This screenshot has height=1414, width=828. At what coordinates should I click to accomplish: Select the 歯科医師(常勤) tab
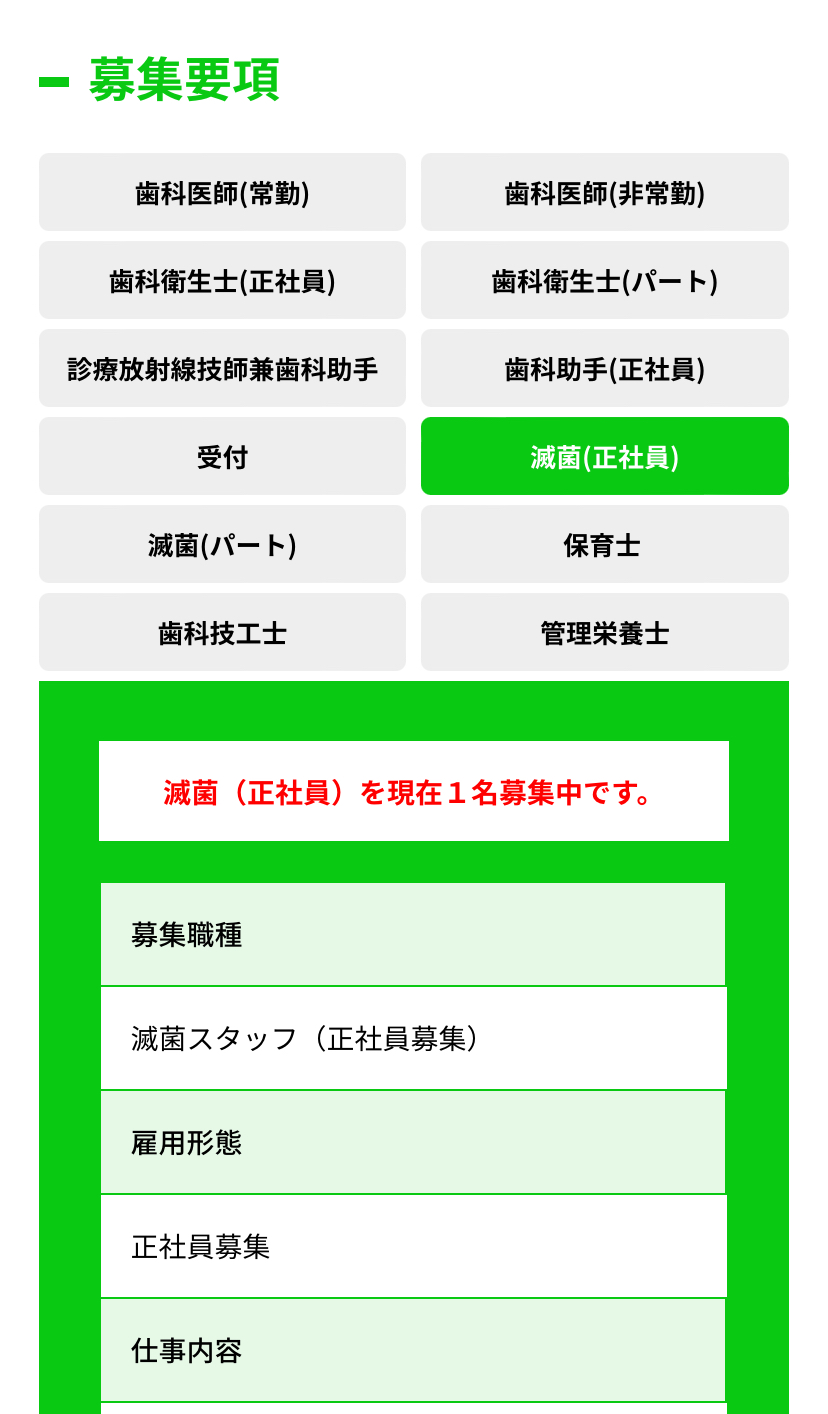[x=222, y=192]
